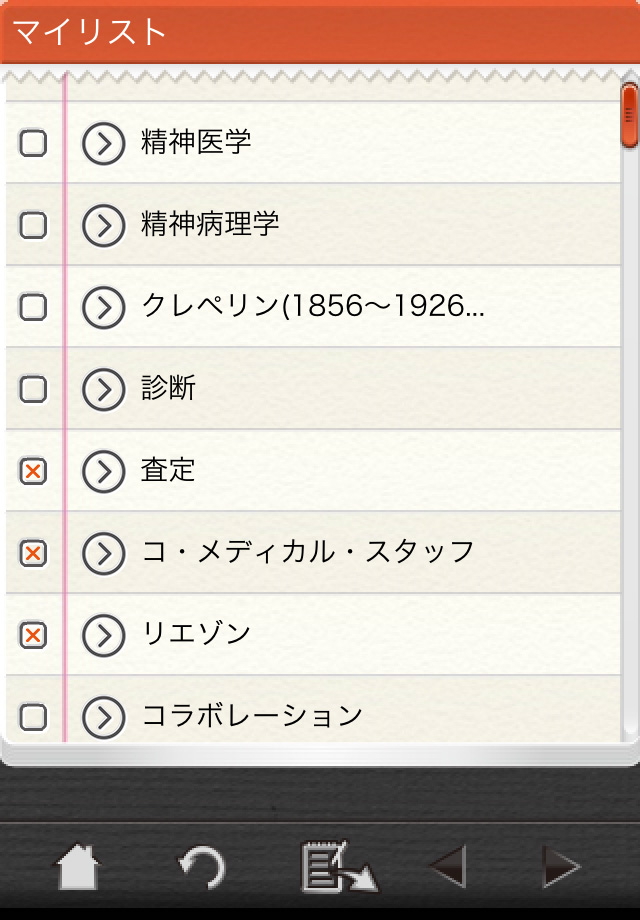
Task: Open the list edit icon
Action: coord(338,867)
